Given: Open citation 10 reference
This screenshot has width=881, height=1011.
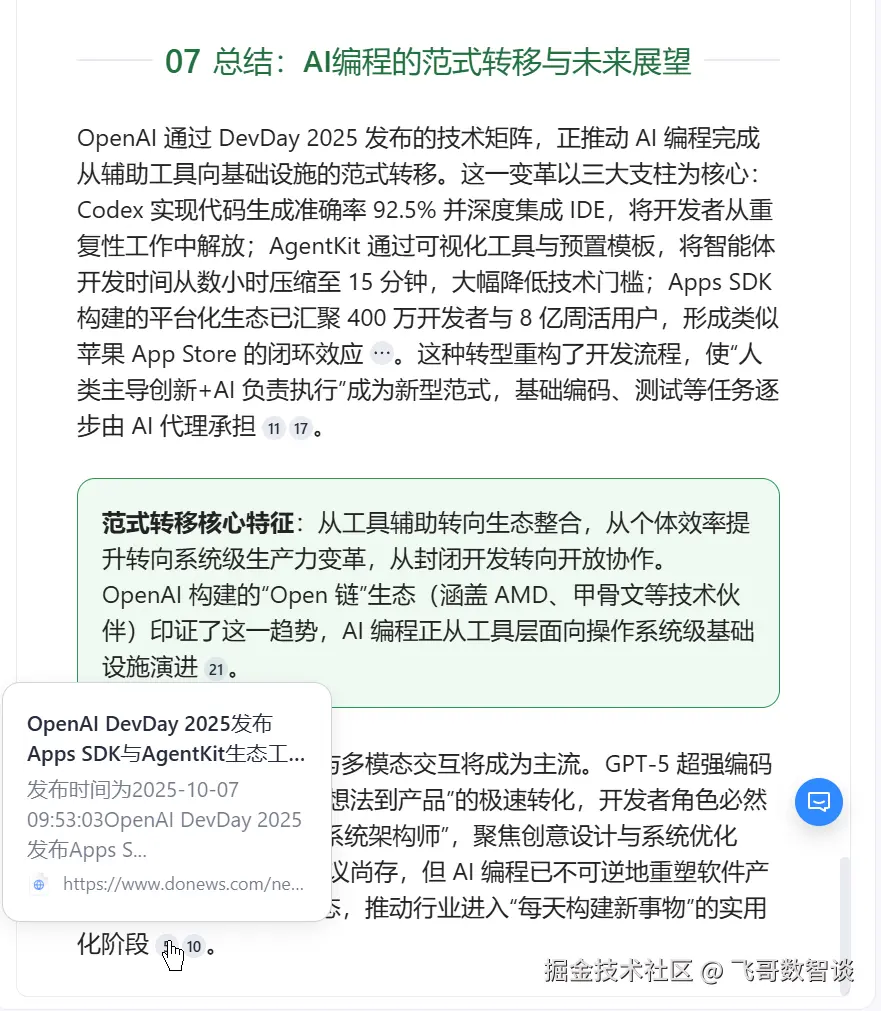Looking at the screenshot, I should point(194,946).
